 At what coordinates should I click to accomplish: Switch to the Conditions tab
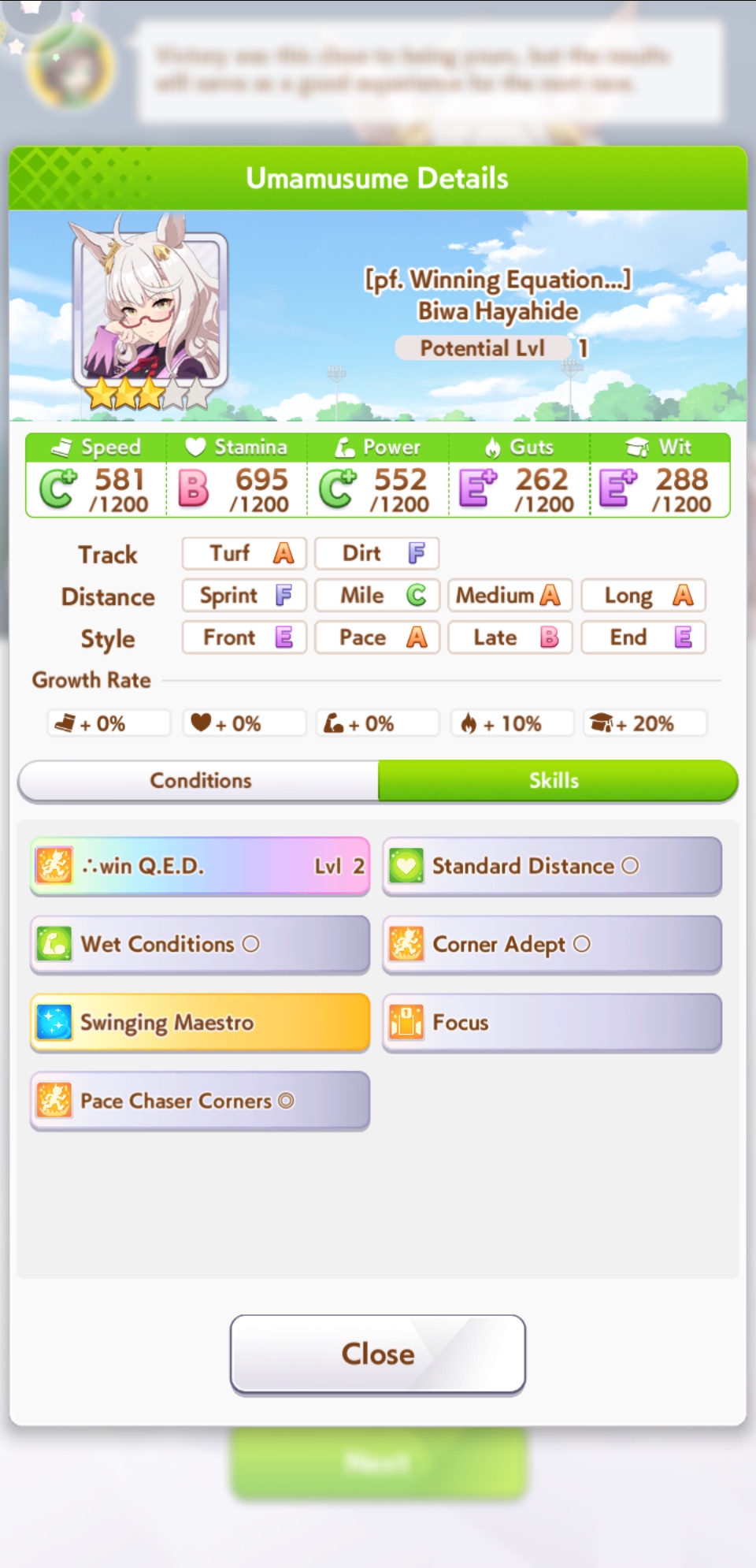[x=200, y=780]
